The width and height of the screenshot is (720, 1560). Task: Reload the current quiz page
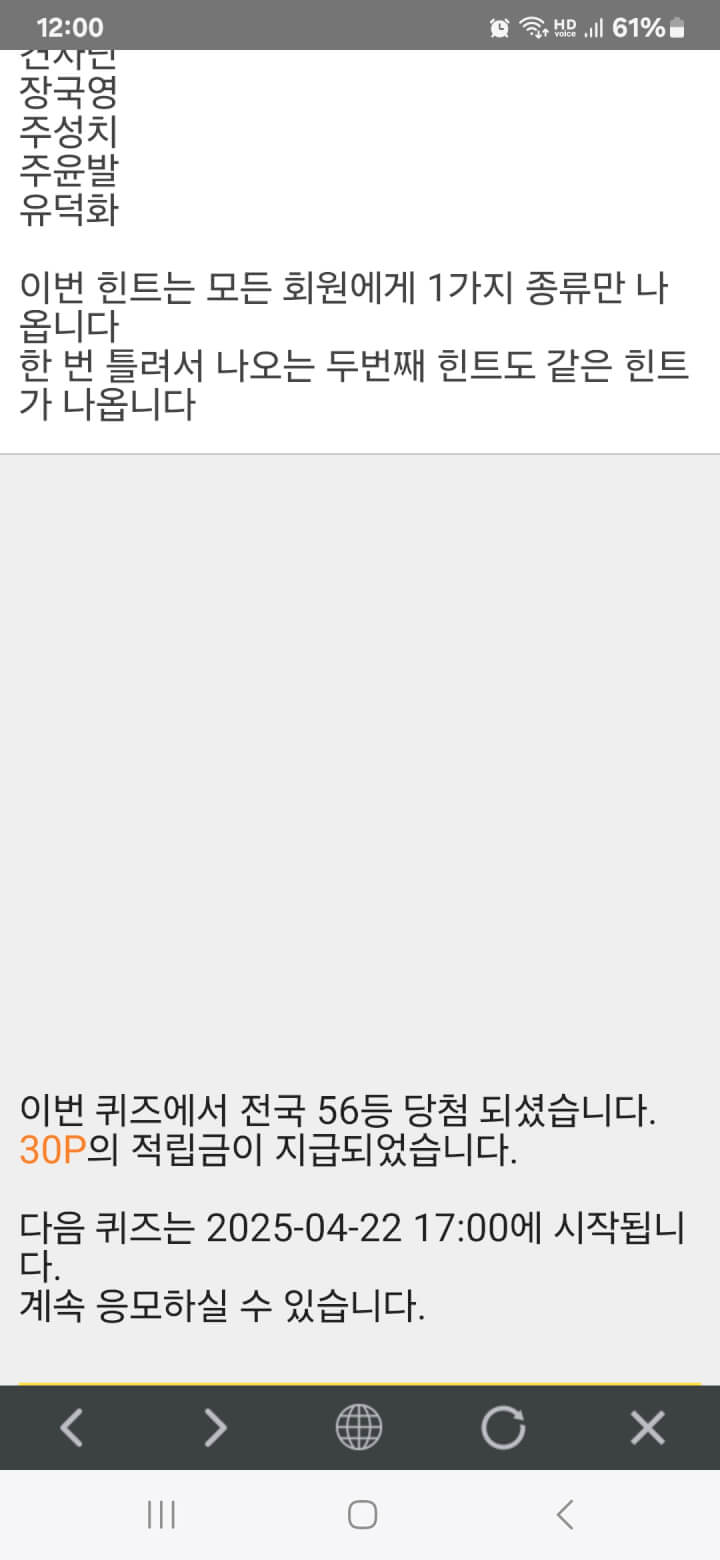pos(503,1427)
